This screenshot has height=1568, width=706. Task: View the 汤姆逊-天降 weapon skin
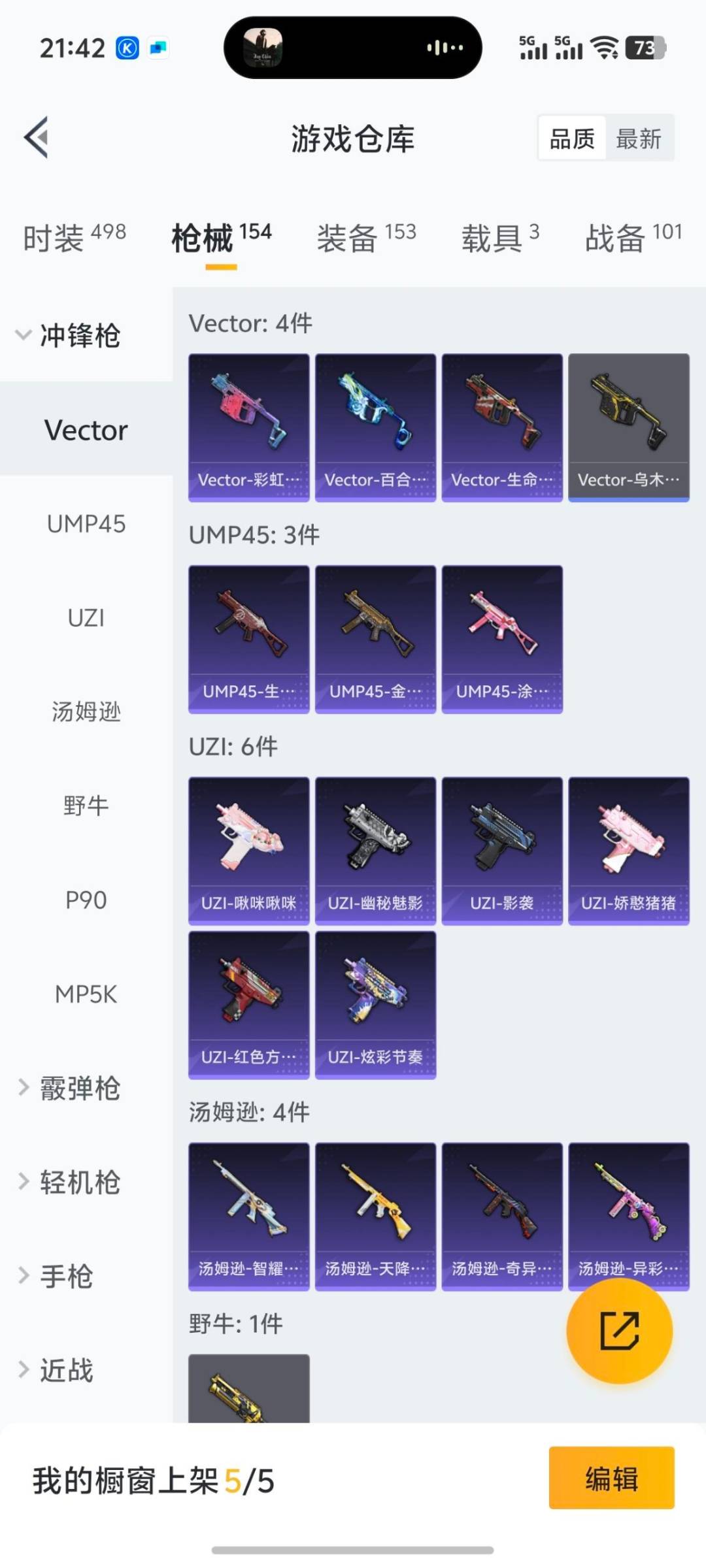375,1215
